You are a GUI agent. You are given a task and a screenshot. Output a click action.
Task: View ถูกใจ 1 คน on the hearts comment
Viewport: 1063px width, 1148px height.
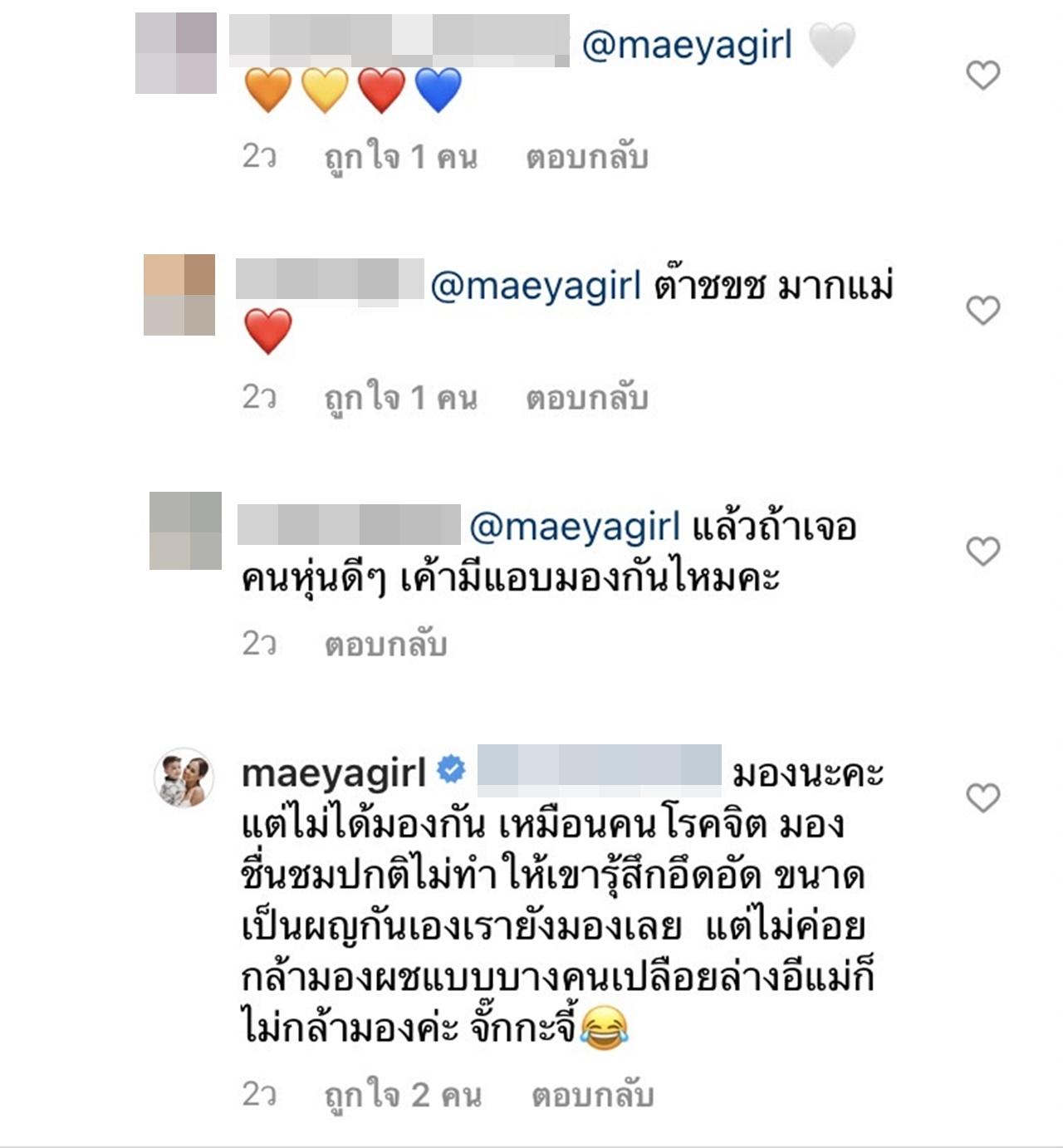(400, 157)
